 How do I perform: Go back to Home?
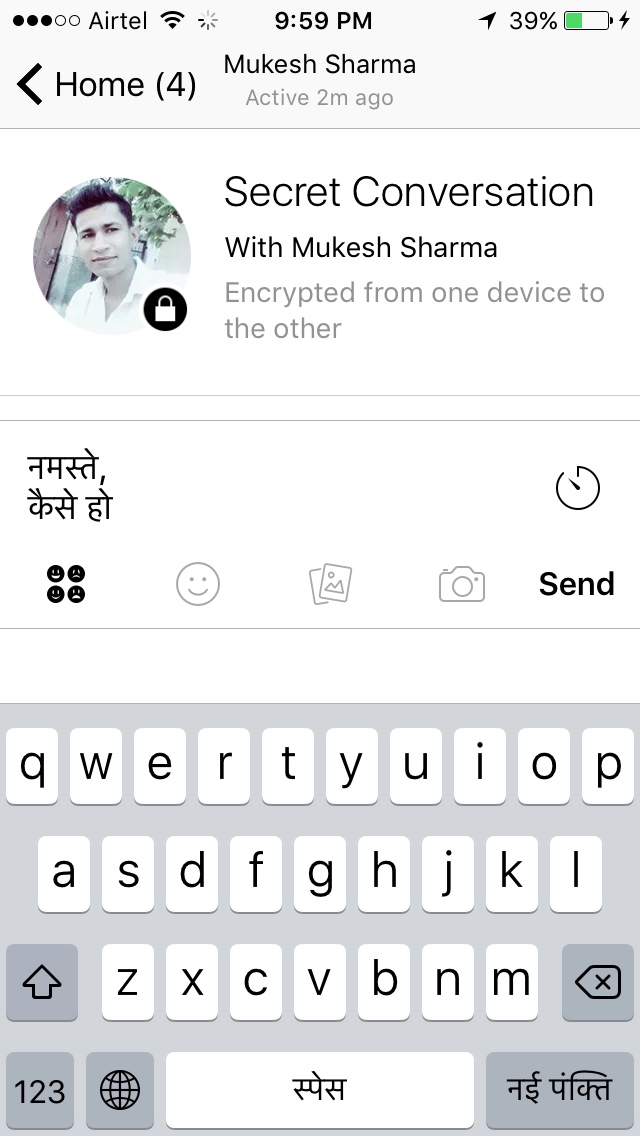pos(106,84)
